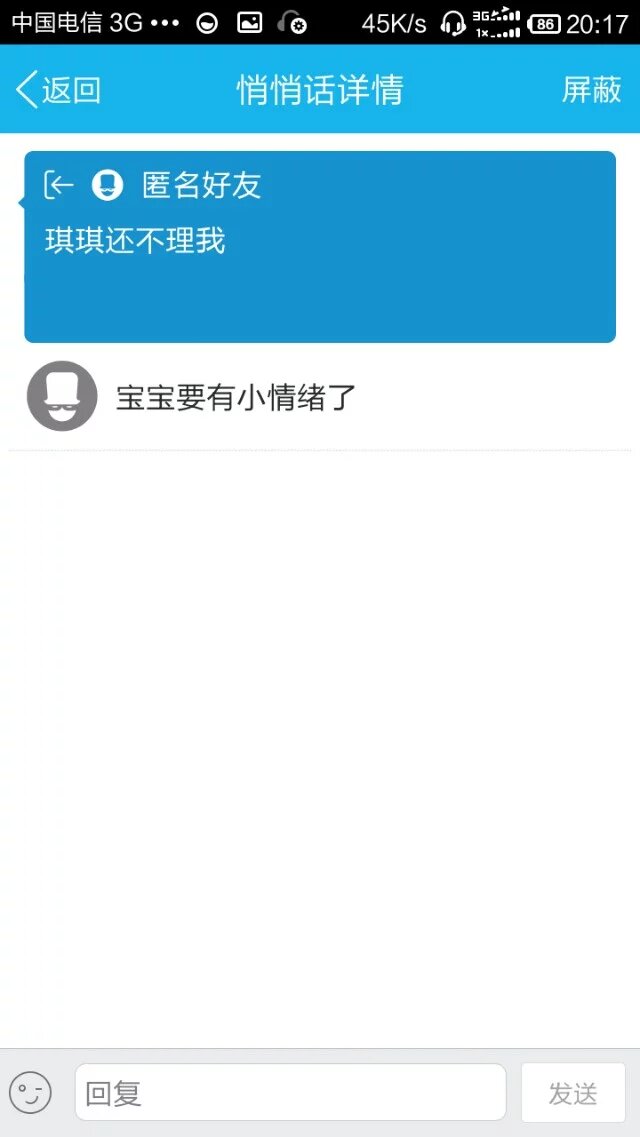Go back with the 返回 button
Image resolution: width=640 pixels, height=1137 pixels.
(59, 90)
